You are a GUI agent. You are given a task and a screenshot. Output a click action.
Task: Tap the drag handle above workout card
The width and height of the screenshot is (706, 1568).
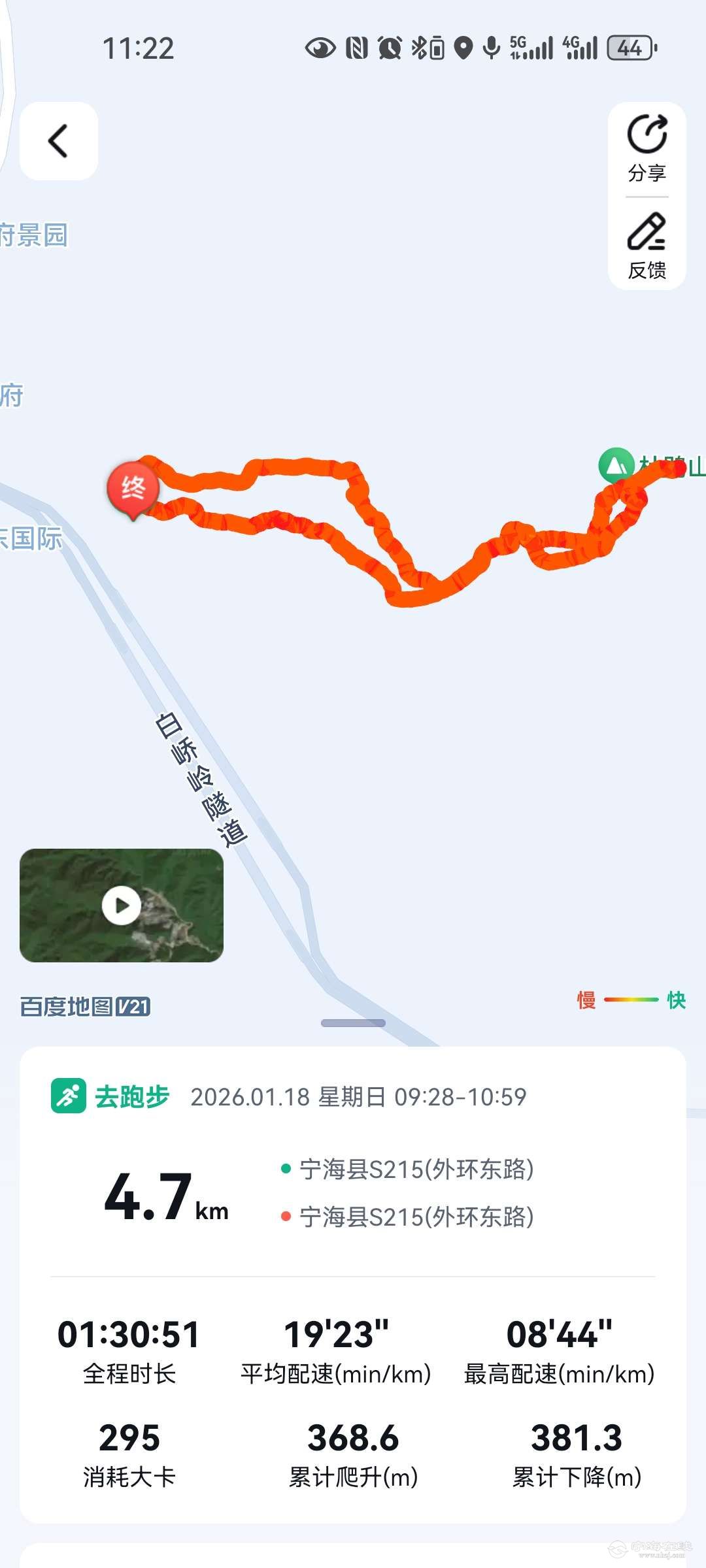[353, 1023]
